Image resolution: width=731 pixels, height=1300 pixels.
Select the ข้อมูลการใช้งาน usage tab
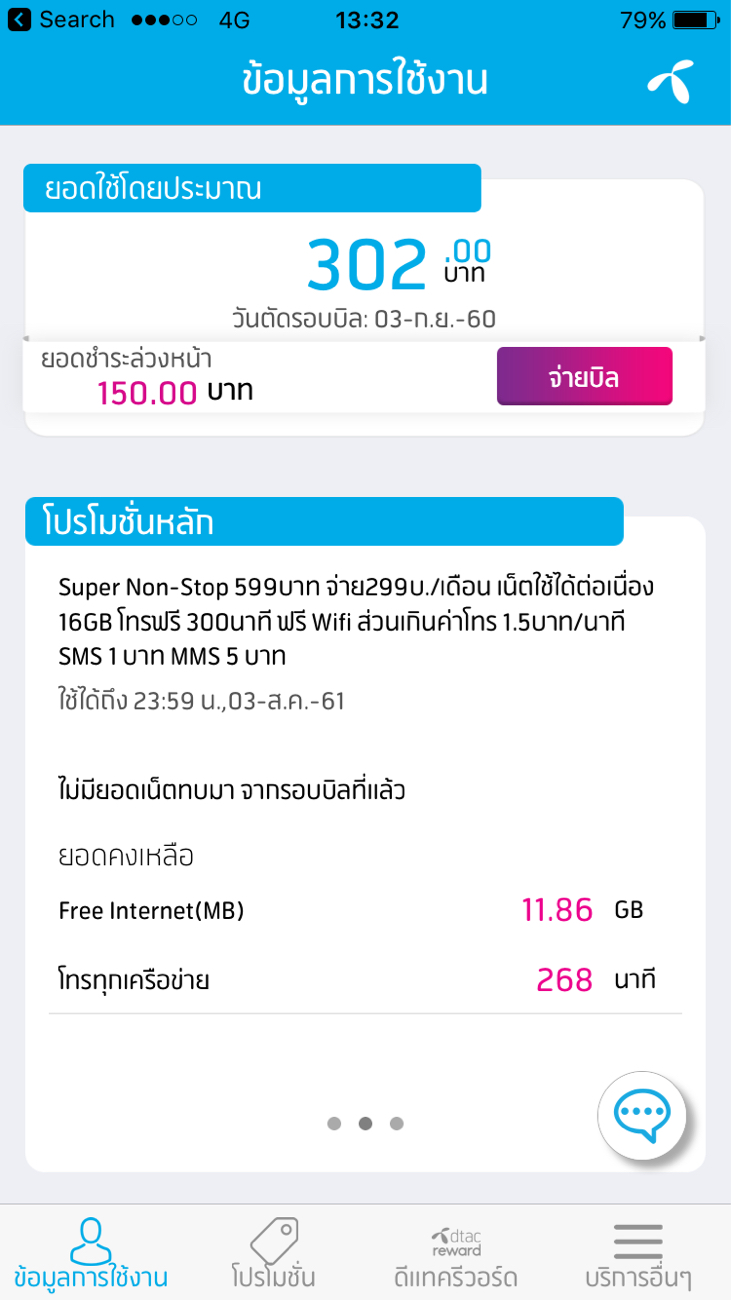click(x=91, y=1254)
